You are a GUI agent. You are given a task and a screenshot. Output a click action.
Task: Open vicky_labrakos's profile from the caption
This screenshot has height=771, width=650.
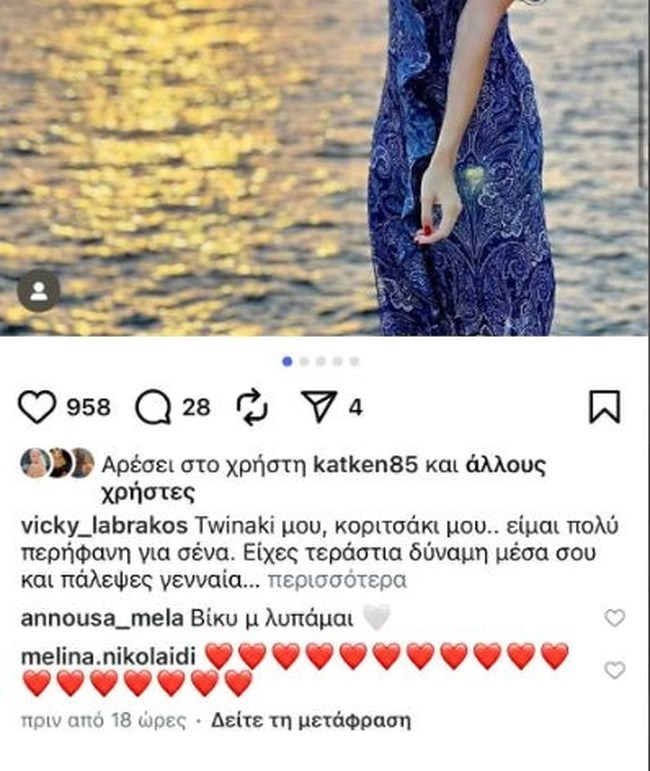pos(100,524)
